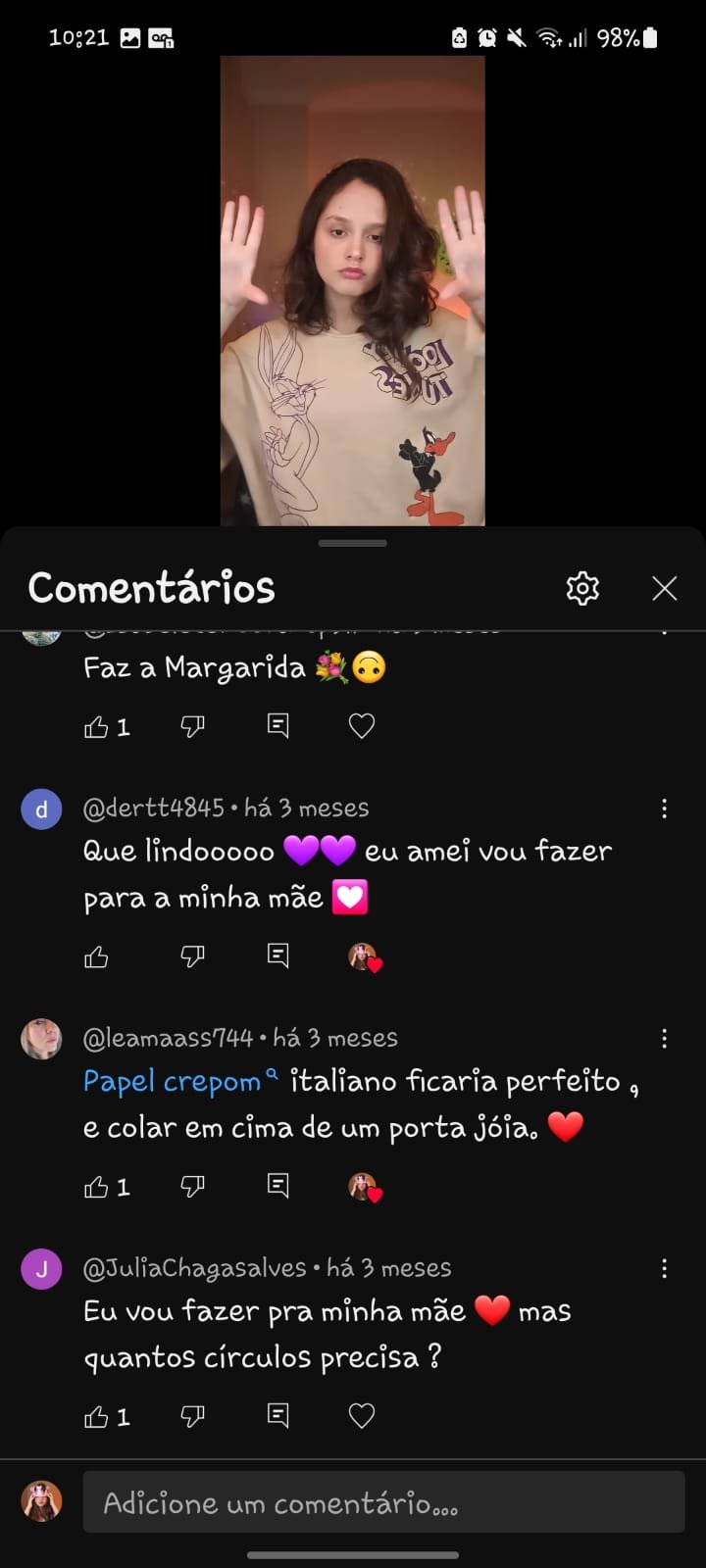
Task: Close the Comentários panel
Action: pos(665,588)
